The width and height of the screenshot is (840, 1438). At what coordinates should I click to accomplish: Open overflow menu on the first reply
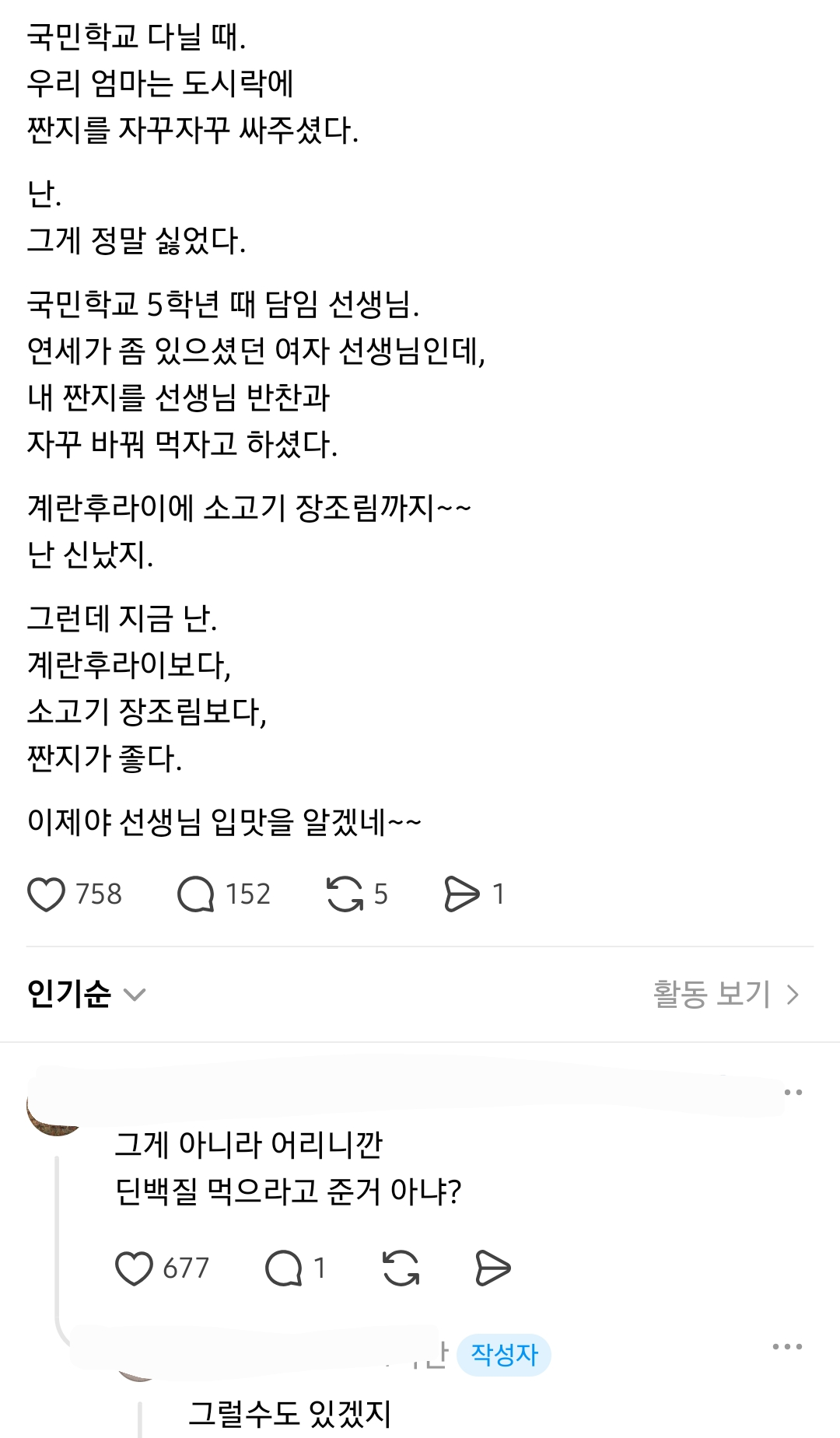(x=793, y=1093)
